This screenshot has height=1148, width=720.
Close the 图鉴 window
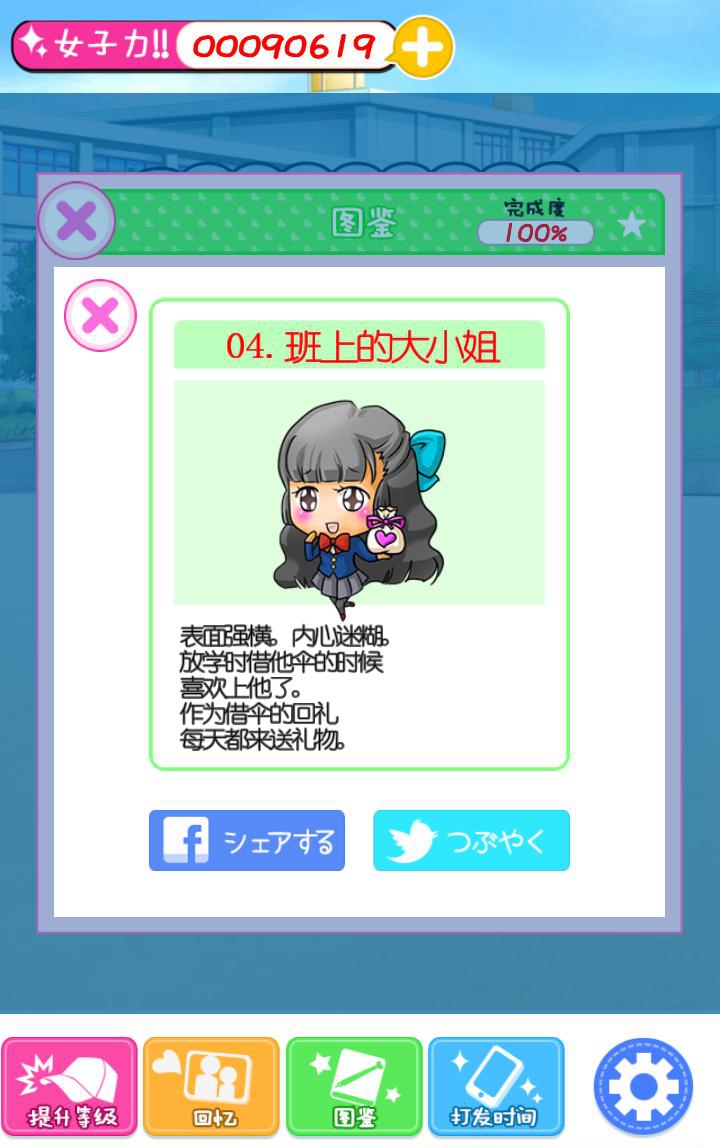76,221
